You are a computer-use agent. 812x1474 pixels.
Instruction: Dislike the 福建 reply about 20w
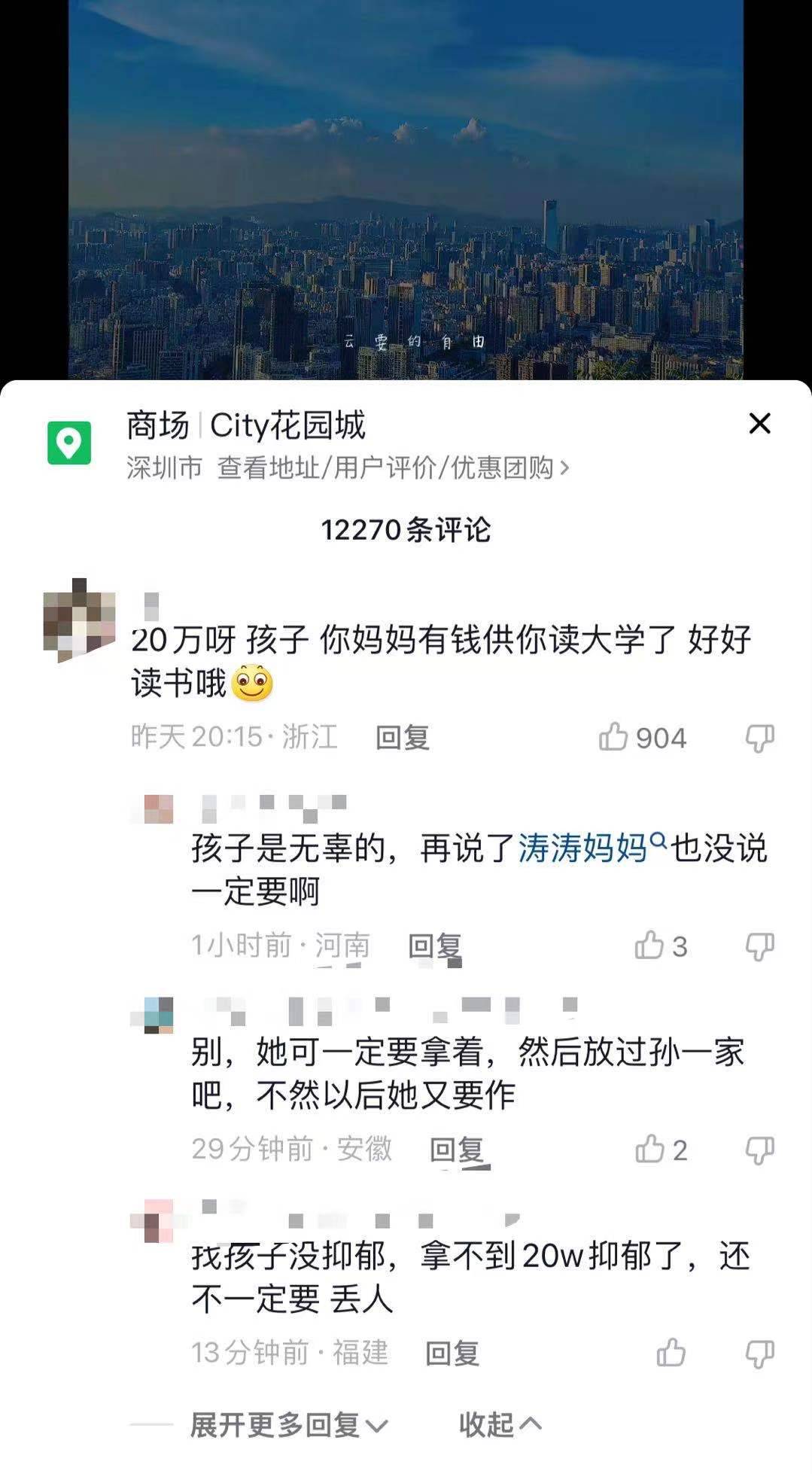click(759, 1354)
